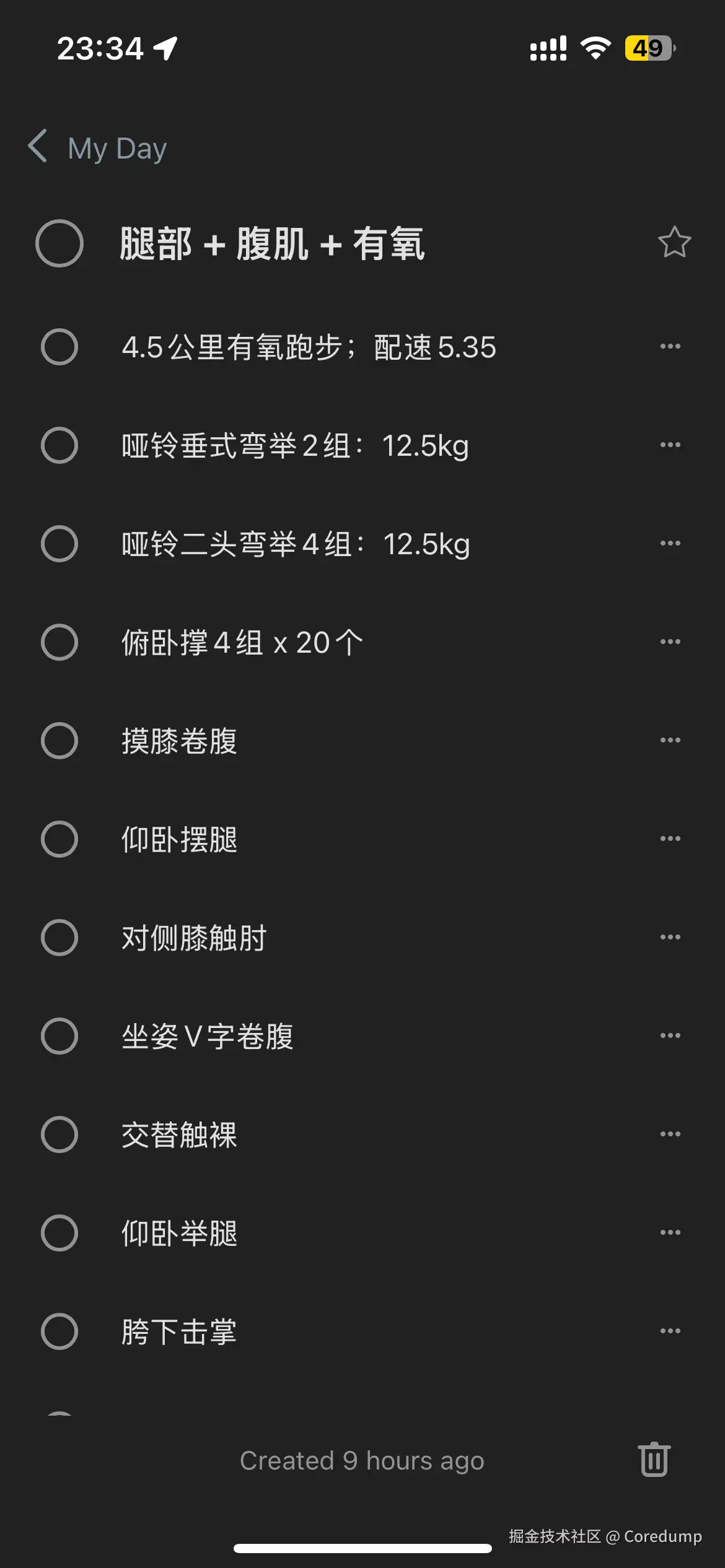The image size is (725, 1568).
Task: Tap the battery indicator showing 49
Action: [648, 47]
